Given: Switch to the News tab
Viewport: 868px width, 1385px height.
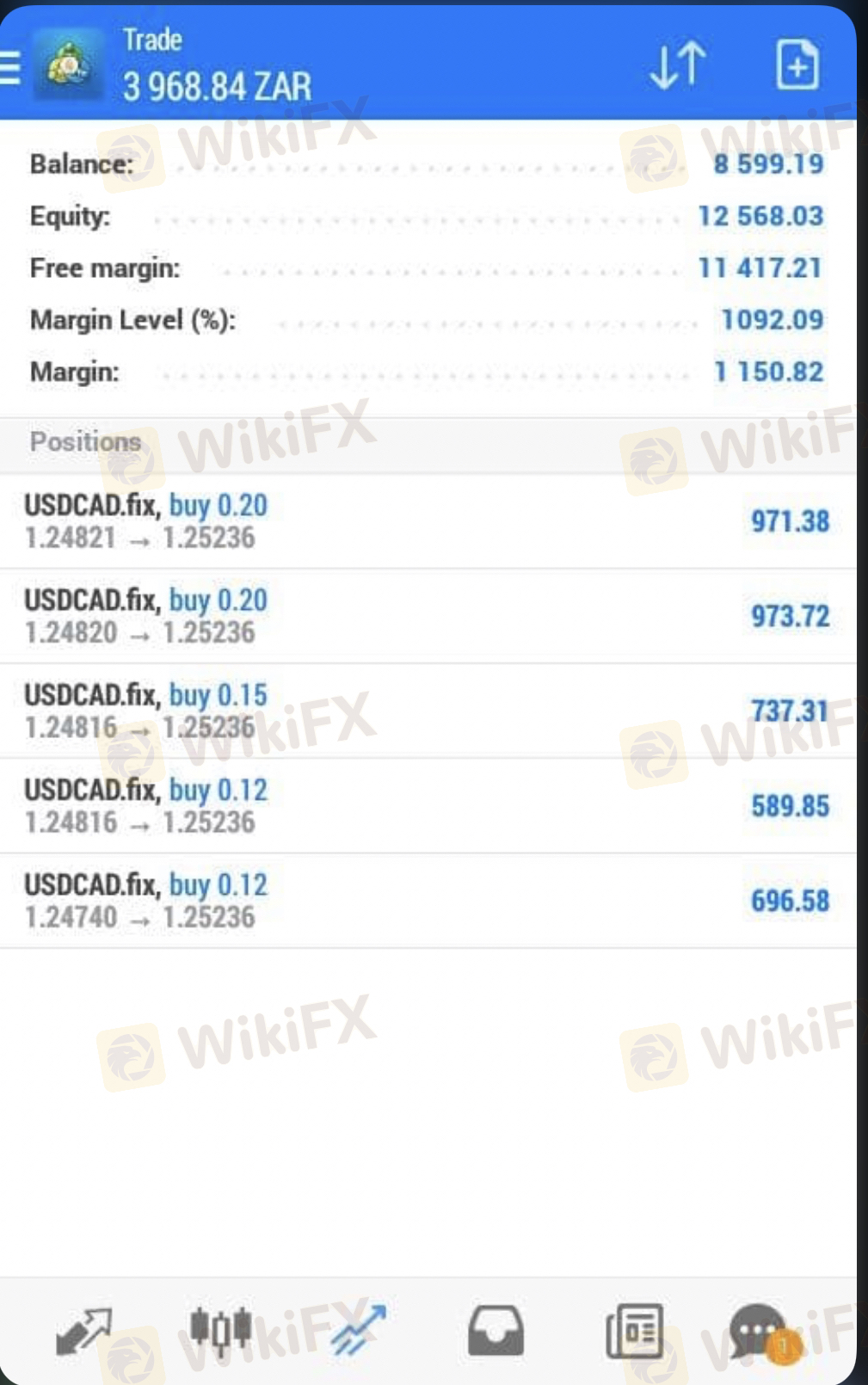Looking at the screenshot, I should pos(634,1331).
